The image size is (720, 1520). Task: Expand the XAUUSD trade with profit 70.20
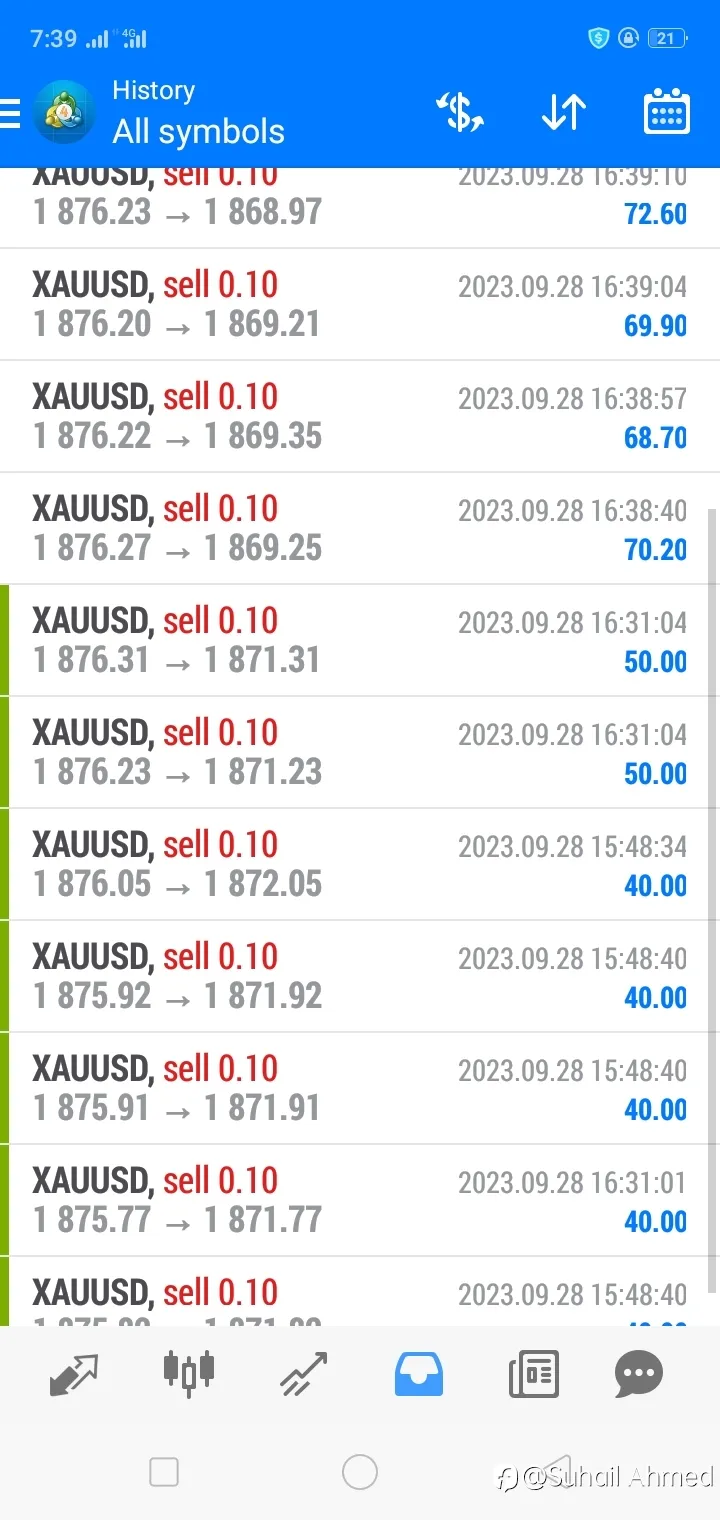coord(360,529)
